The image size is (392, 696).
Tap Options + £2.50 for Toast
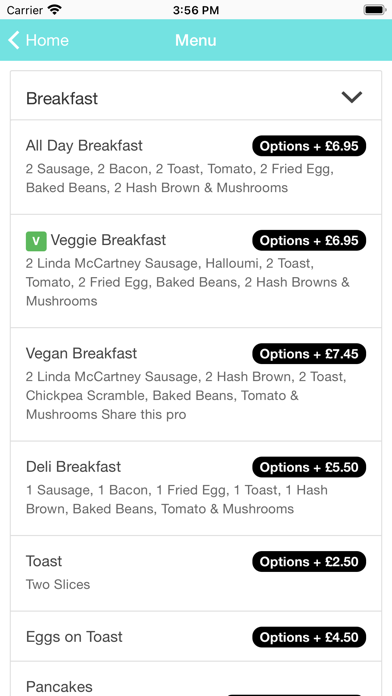309,562
